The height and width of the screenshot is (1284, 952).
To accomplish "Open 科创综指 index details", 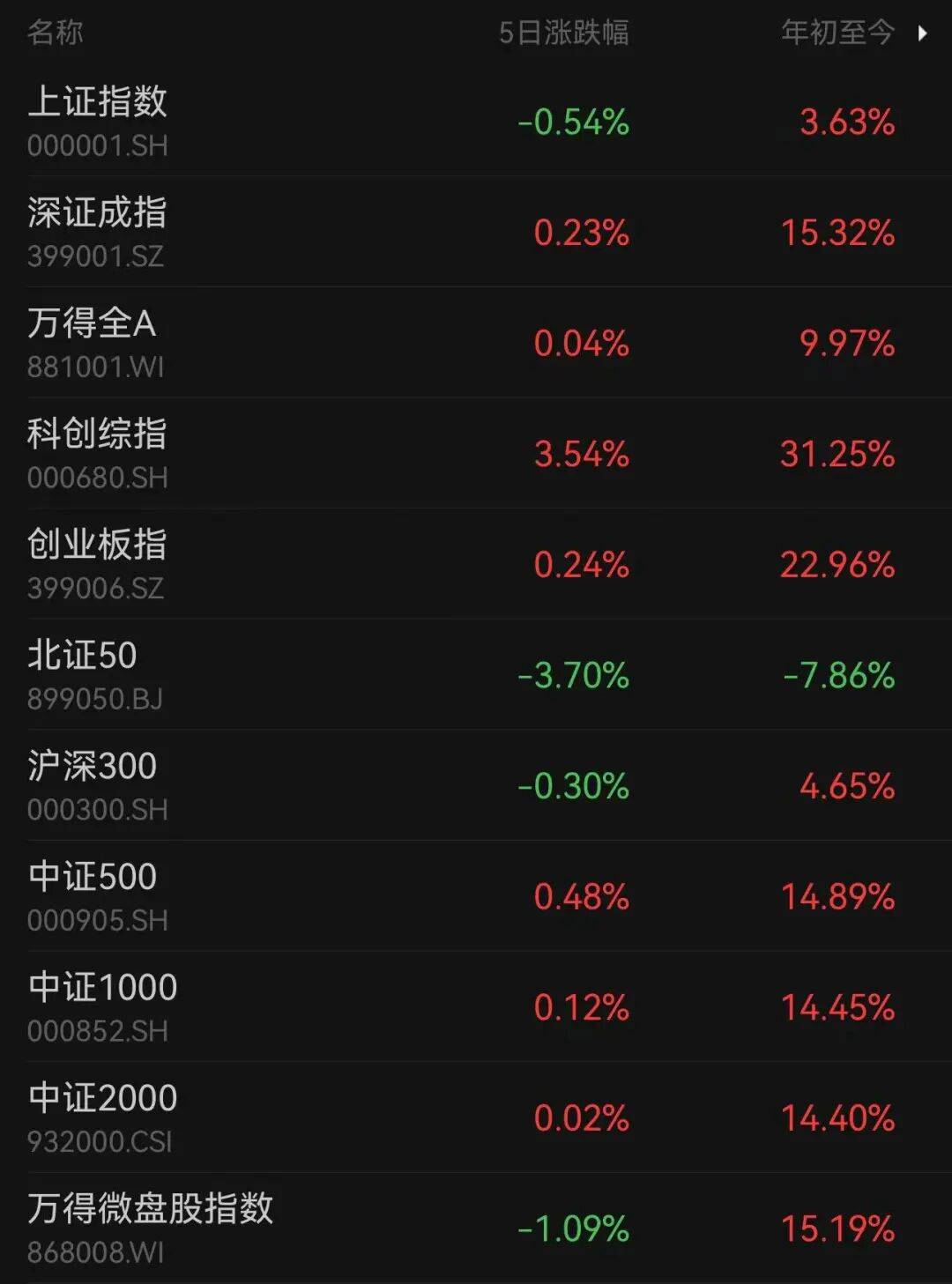I will (476, 453).
